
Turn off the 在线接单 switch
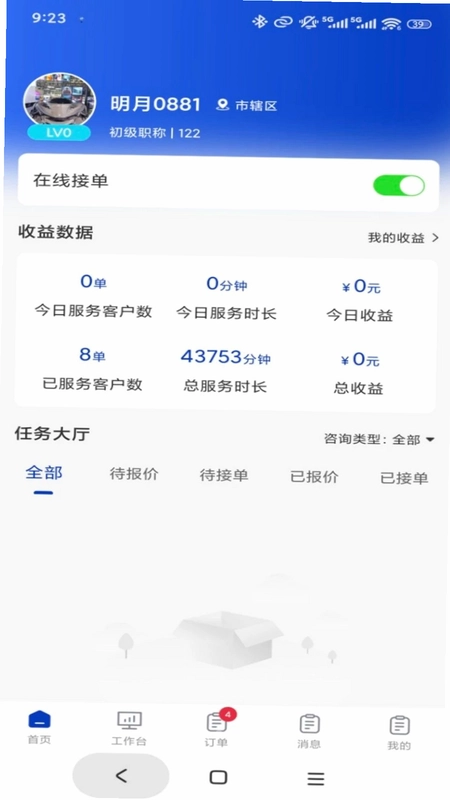(399, 186)
